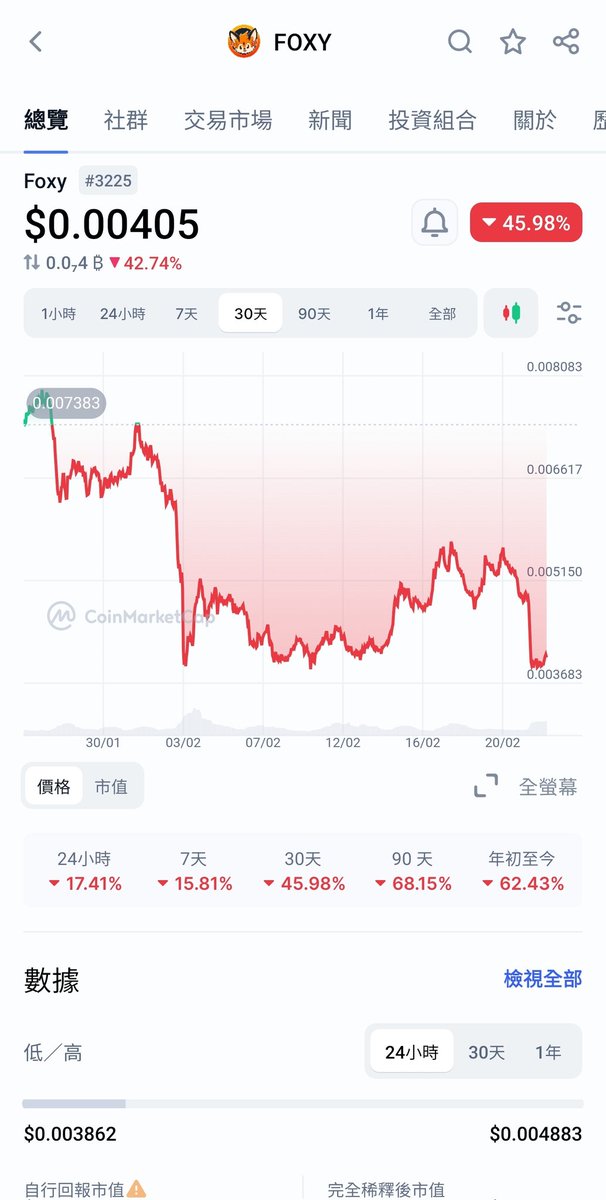Image resolution: width=606 pixels, height=1200 pixels.
Task: Show the 全部 chart range
Action: tap(442, 314)
